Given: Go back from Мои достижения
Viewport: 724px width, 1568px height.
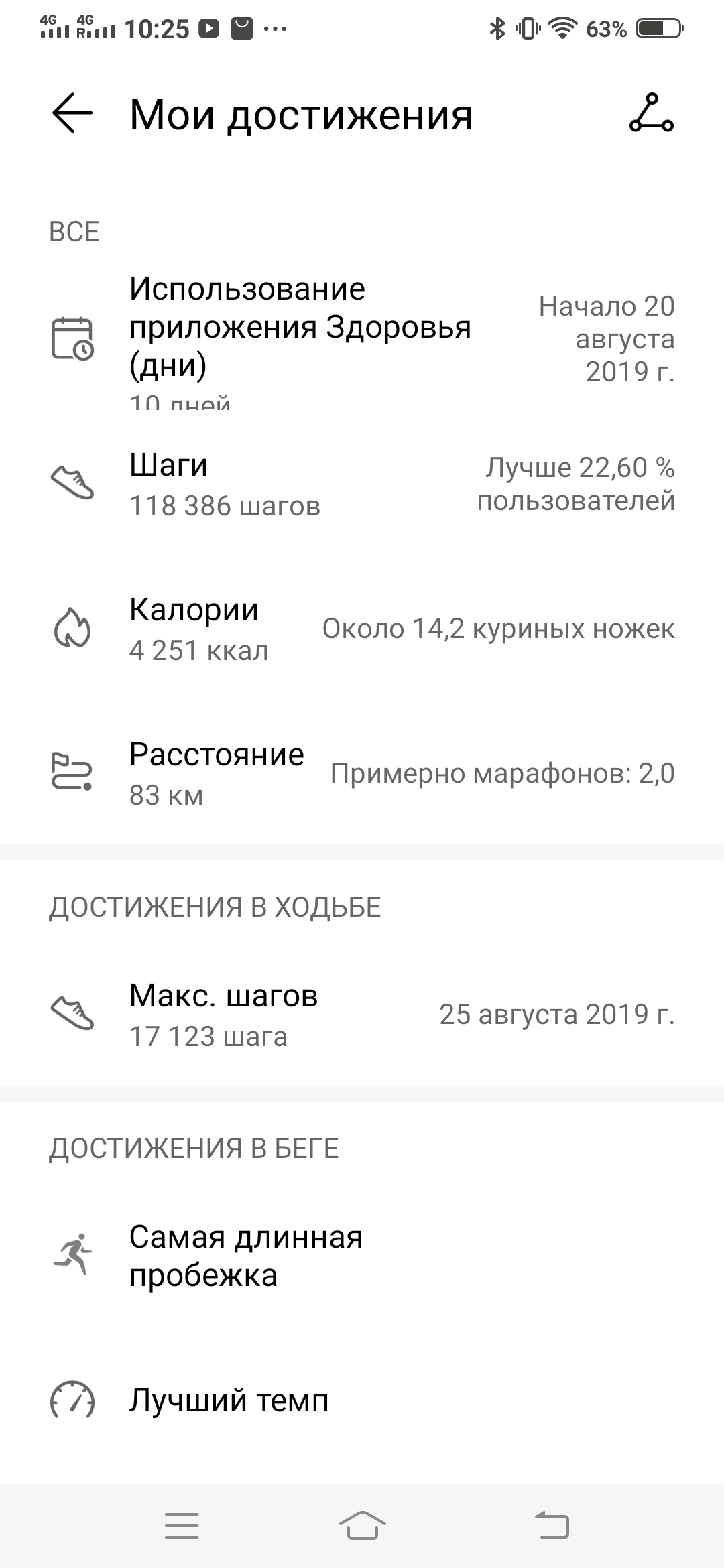Looking at the screenshot, I should pos(72,114).
